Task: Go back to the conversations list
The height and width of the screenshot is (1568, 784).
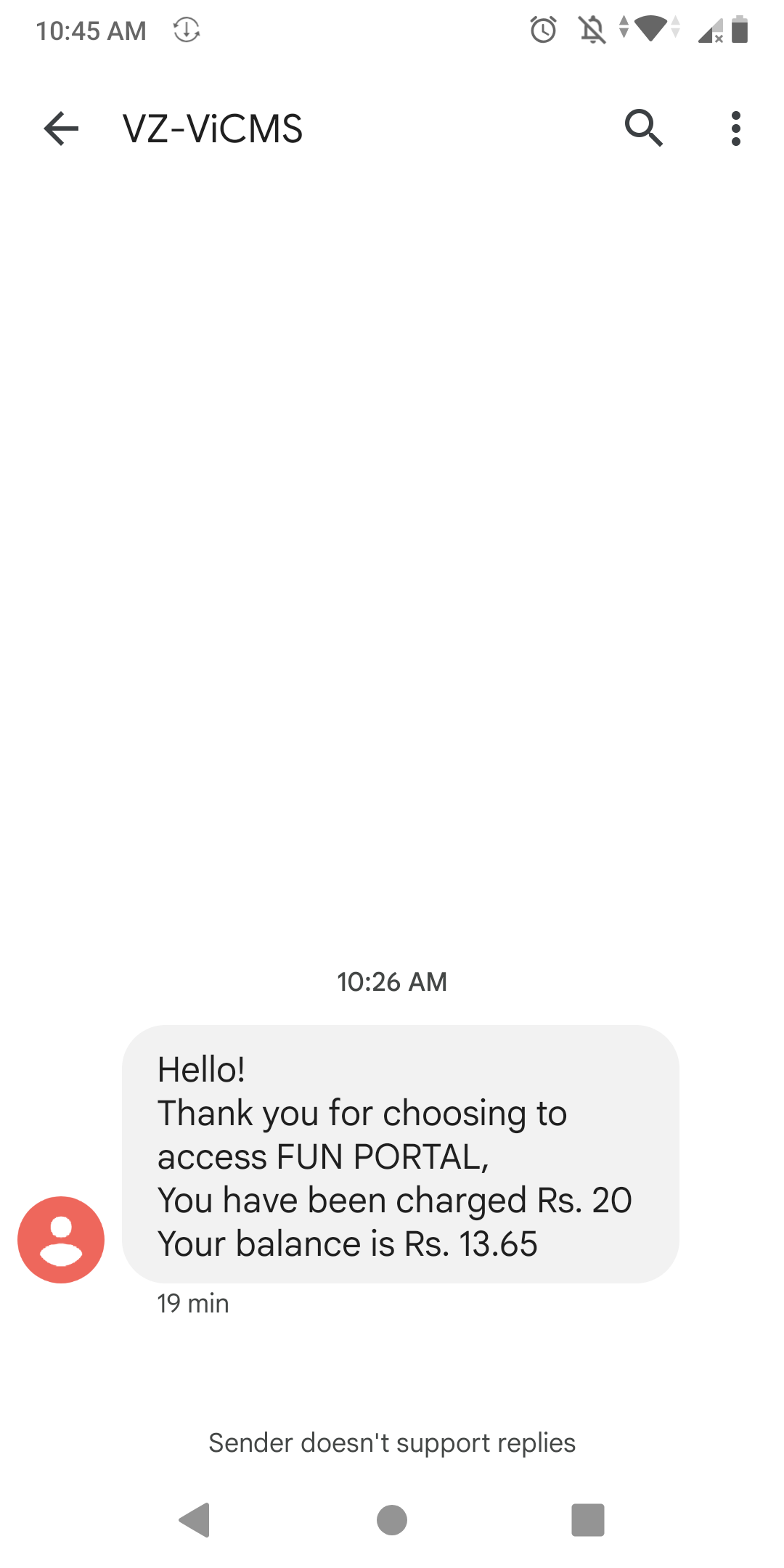Action: (x=61, y=129)
